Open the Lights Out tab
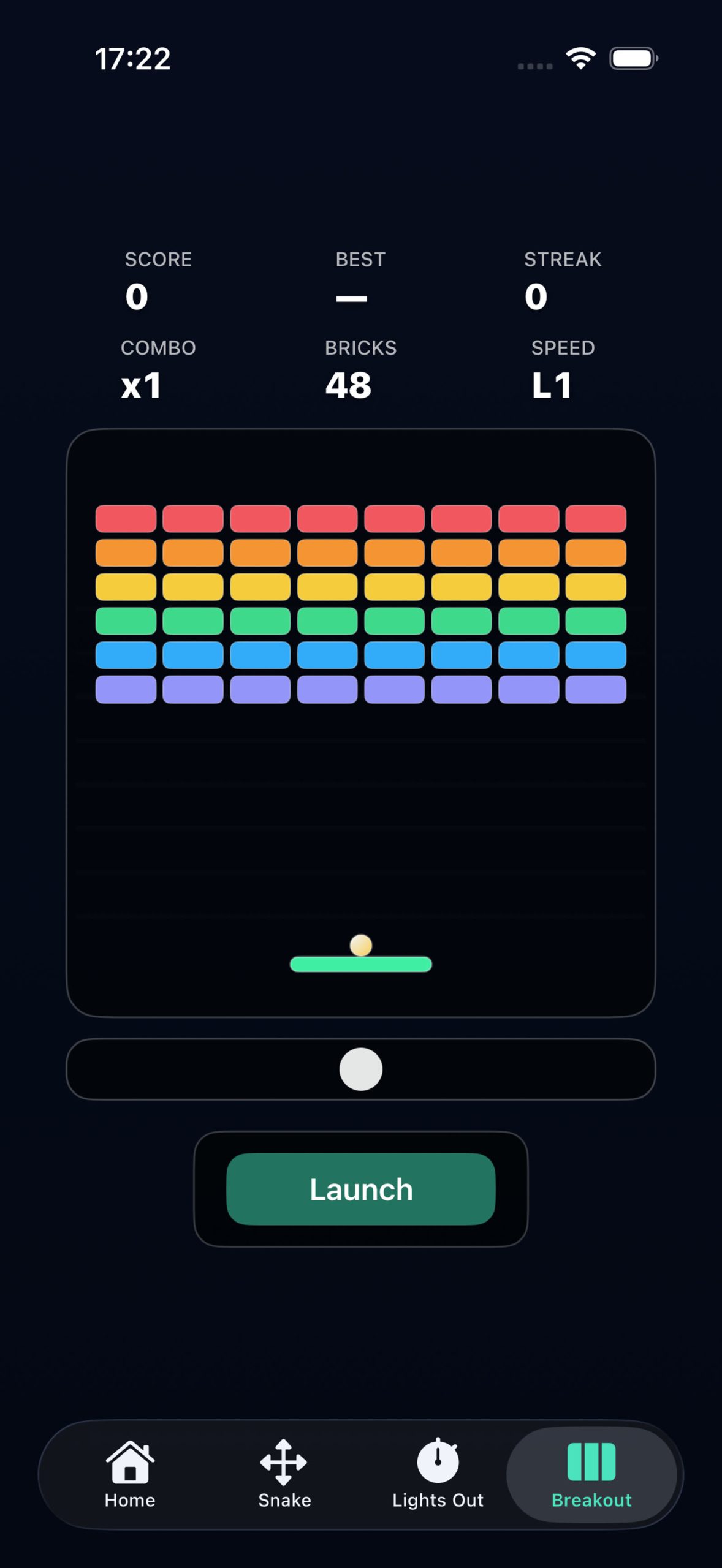This screenshot has height=1568, width=722. [438, 1474]
